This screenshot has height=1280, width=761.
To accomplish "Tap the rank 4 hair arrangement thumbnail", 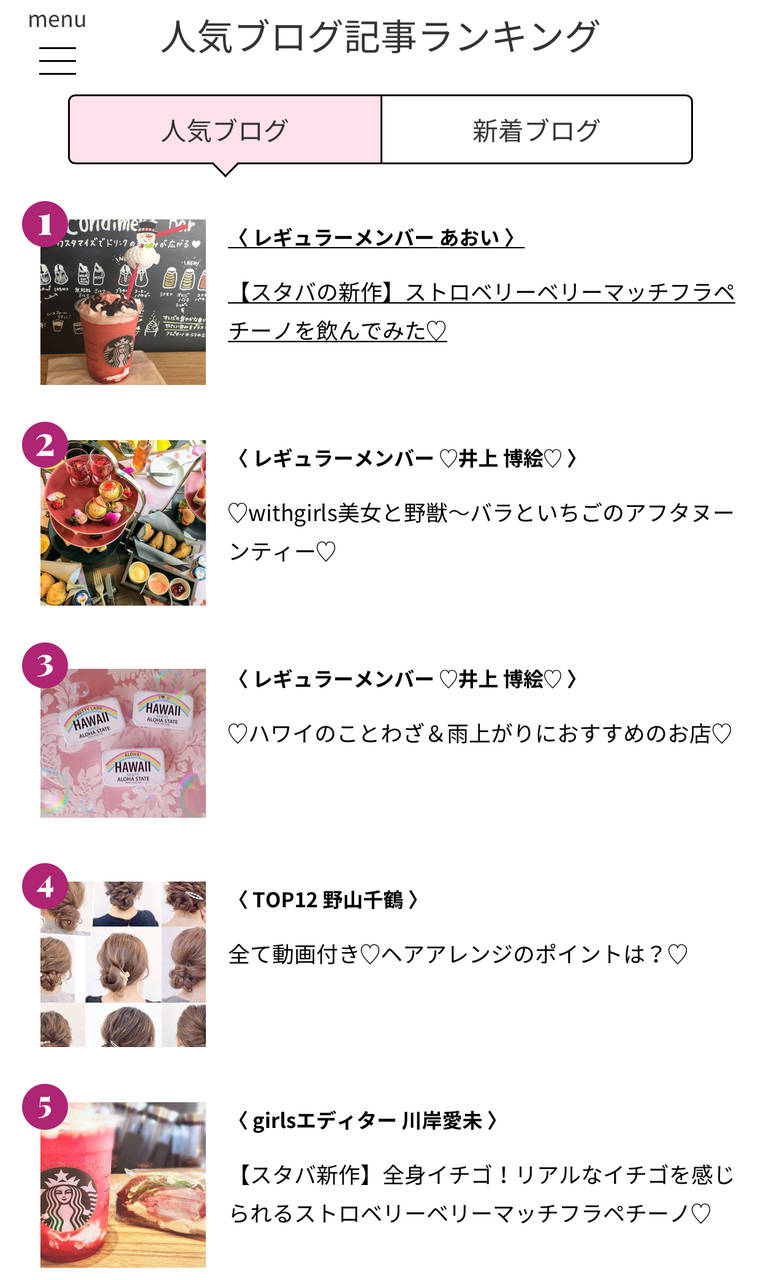I will (123, 964).
